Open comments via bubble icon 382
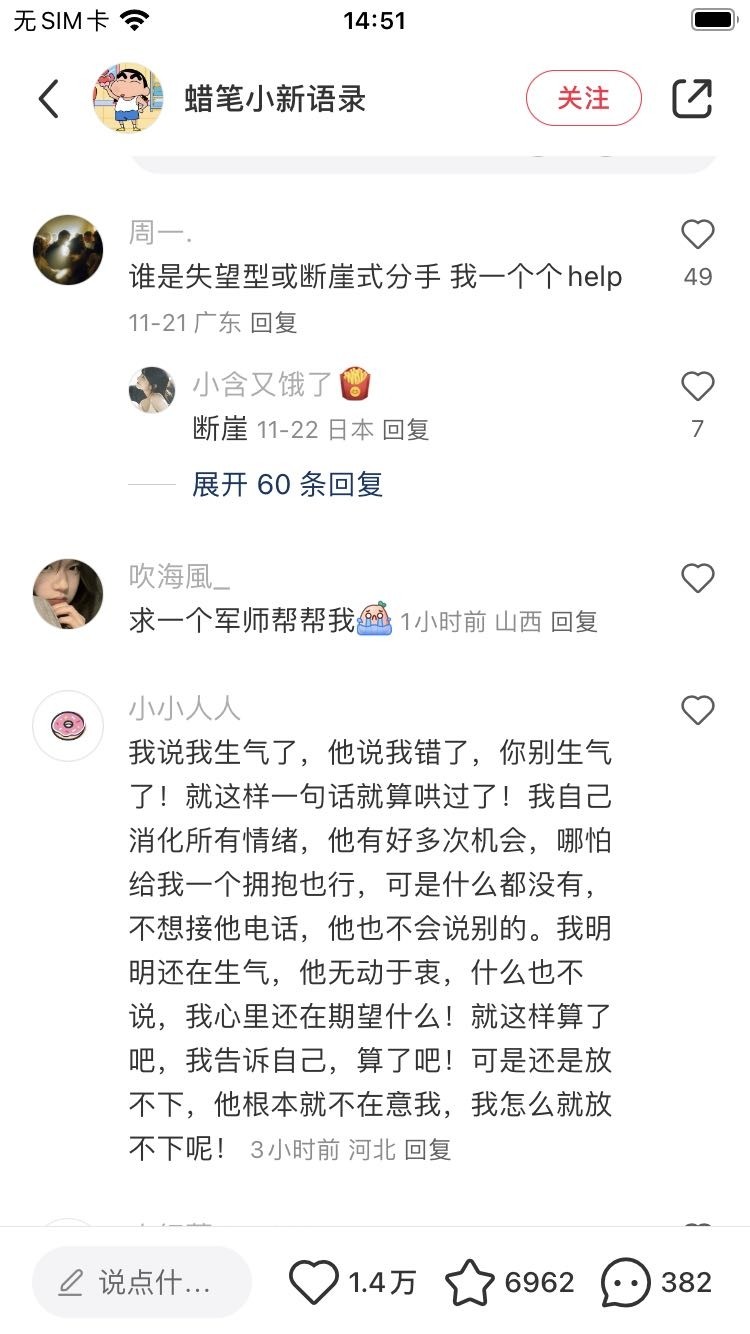 click(x=626, y=1282)
